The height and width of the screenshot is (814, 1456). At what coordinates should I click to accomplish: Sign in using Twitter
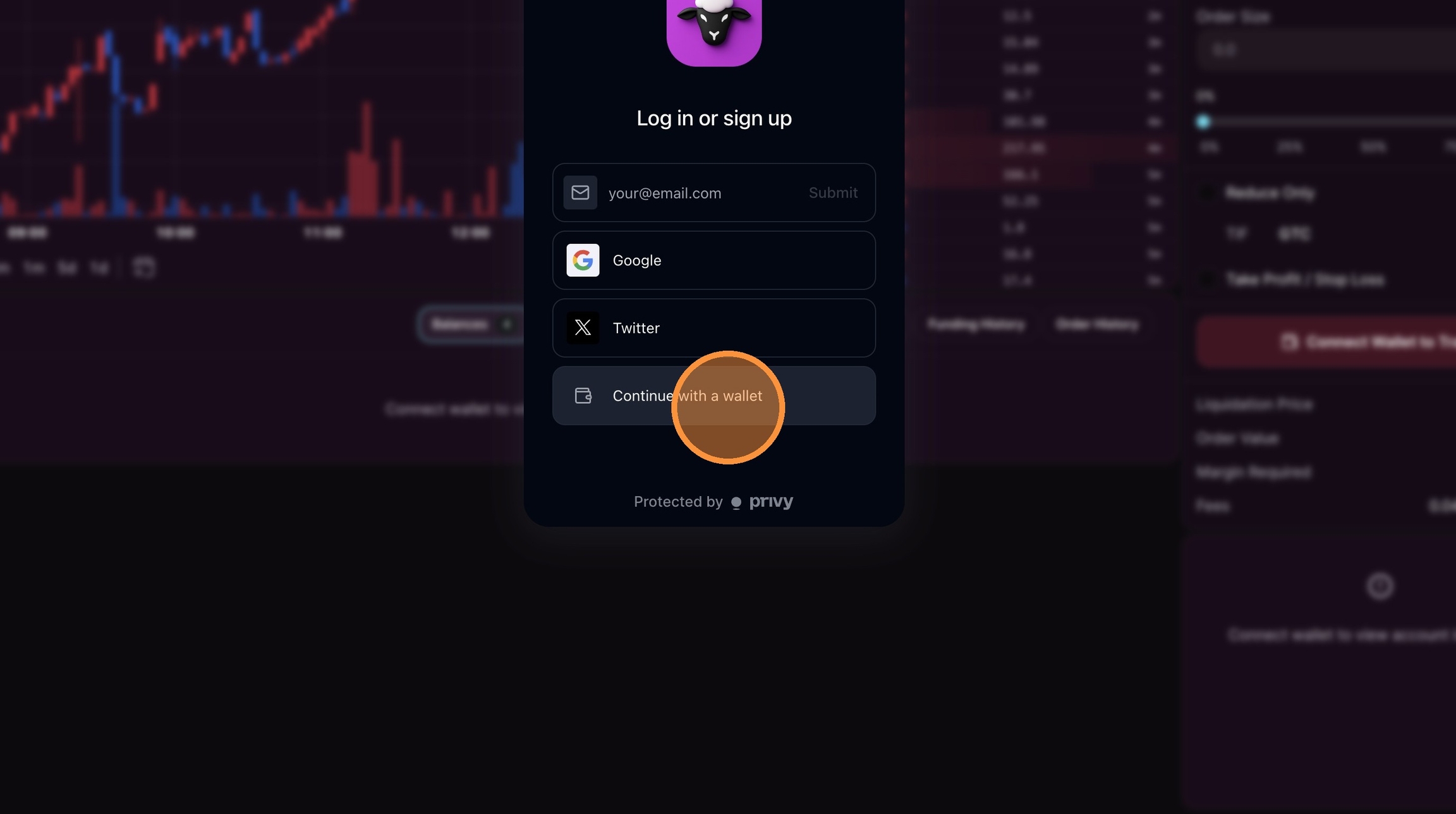click(713, 328)
